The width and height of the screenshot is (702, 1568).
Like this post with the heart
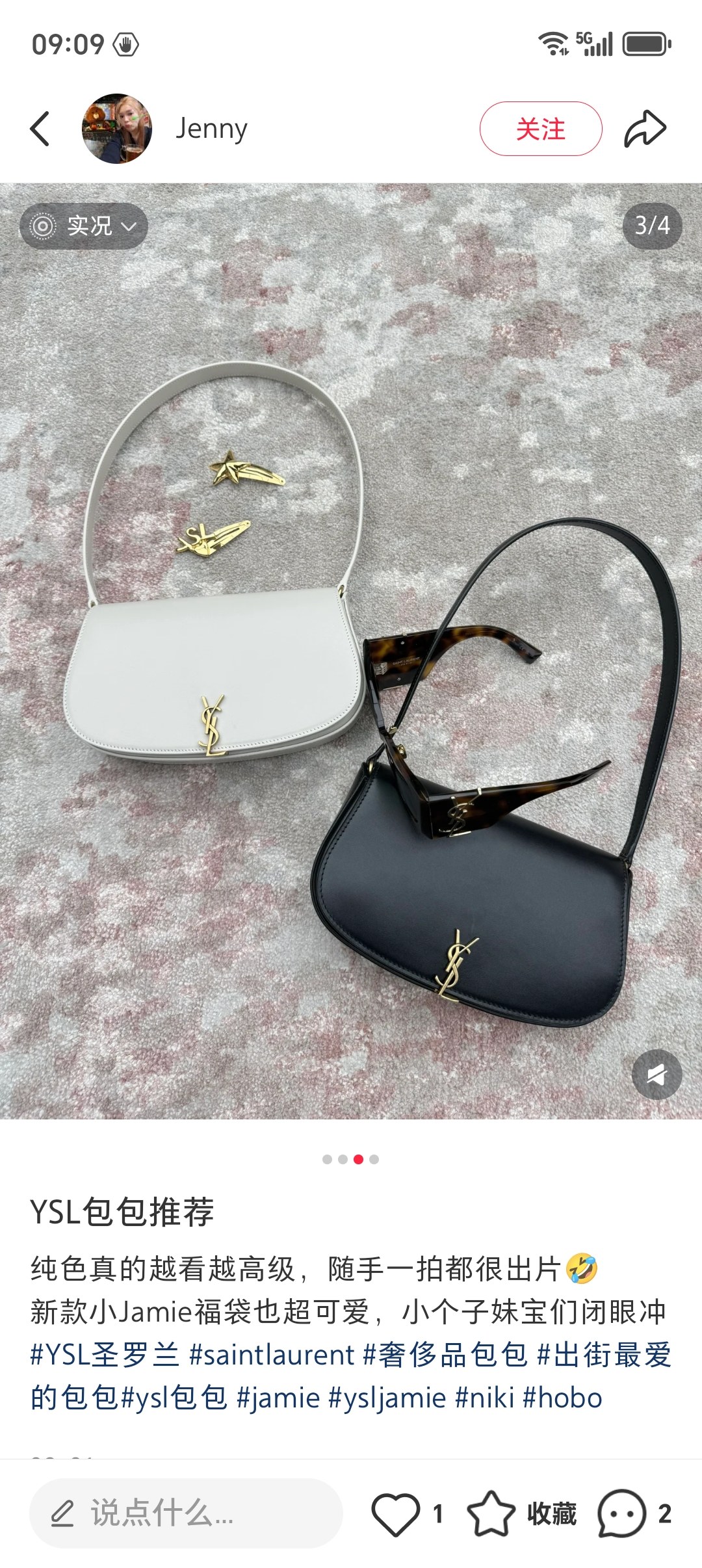[x=395, y=1514]
